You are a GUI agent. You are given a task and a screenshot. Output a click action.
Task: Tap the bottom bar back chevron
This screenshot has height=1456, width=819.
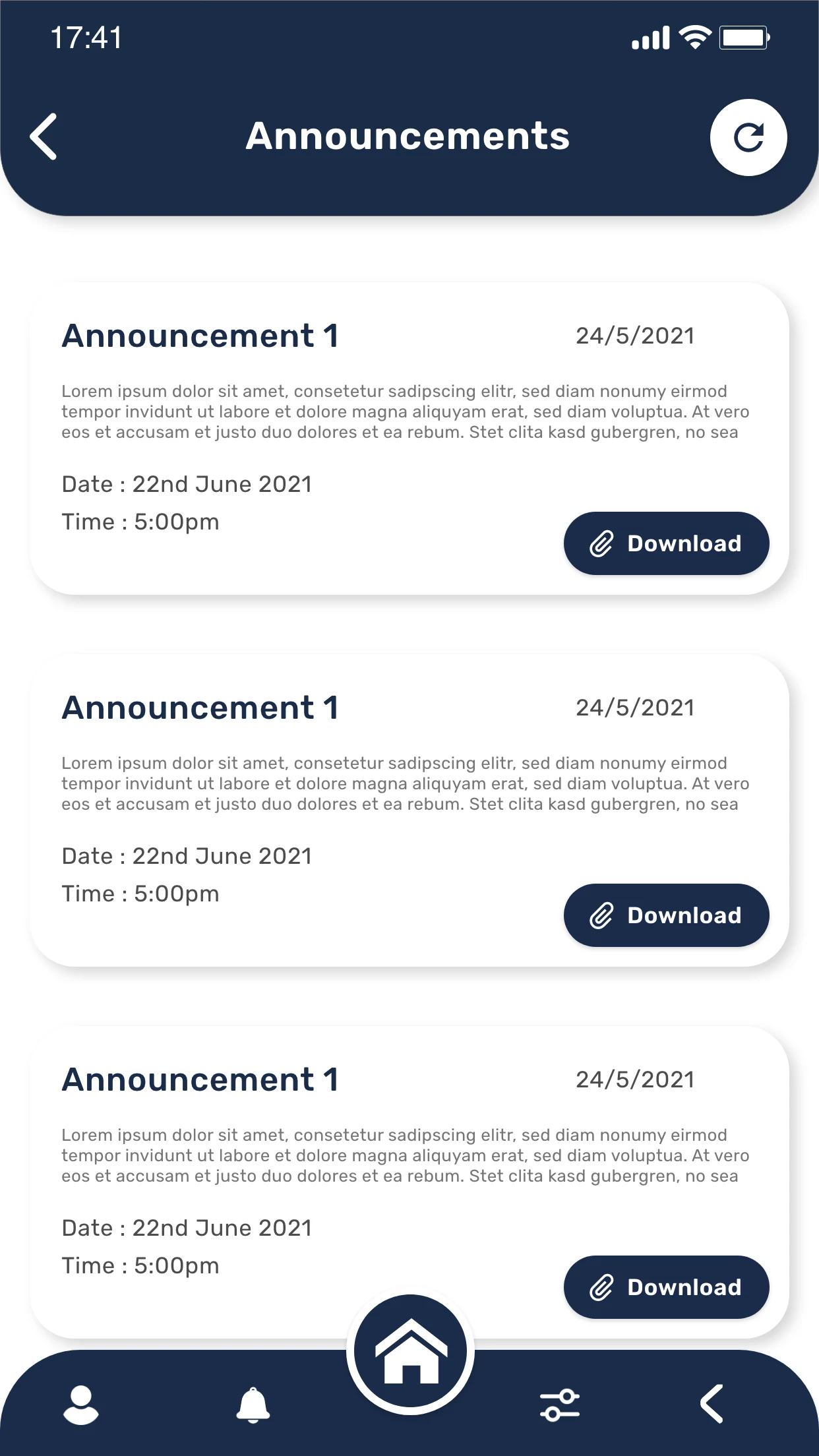(x=712, y=1404)
